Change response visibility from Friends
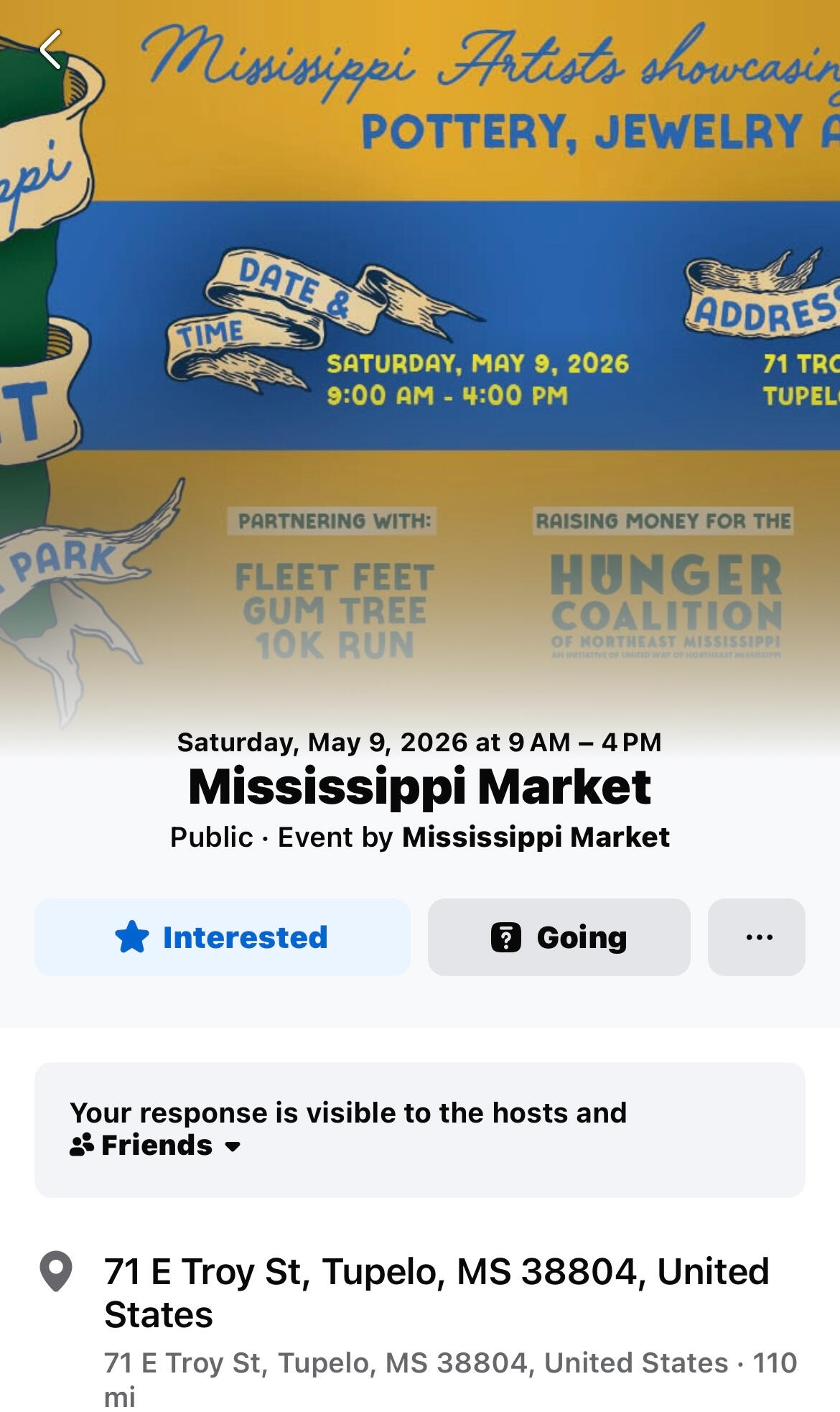 click(x=157, y=1146)
